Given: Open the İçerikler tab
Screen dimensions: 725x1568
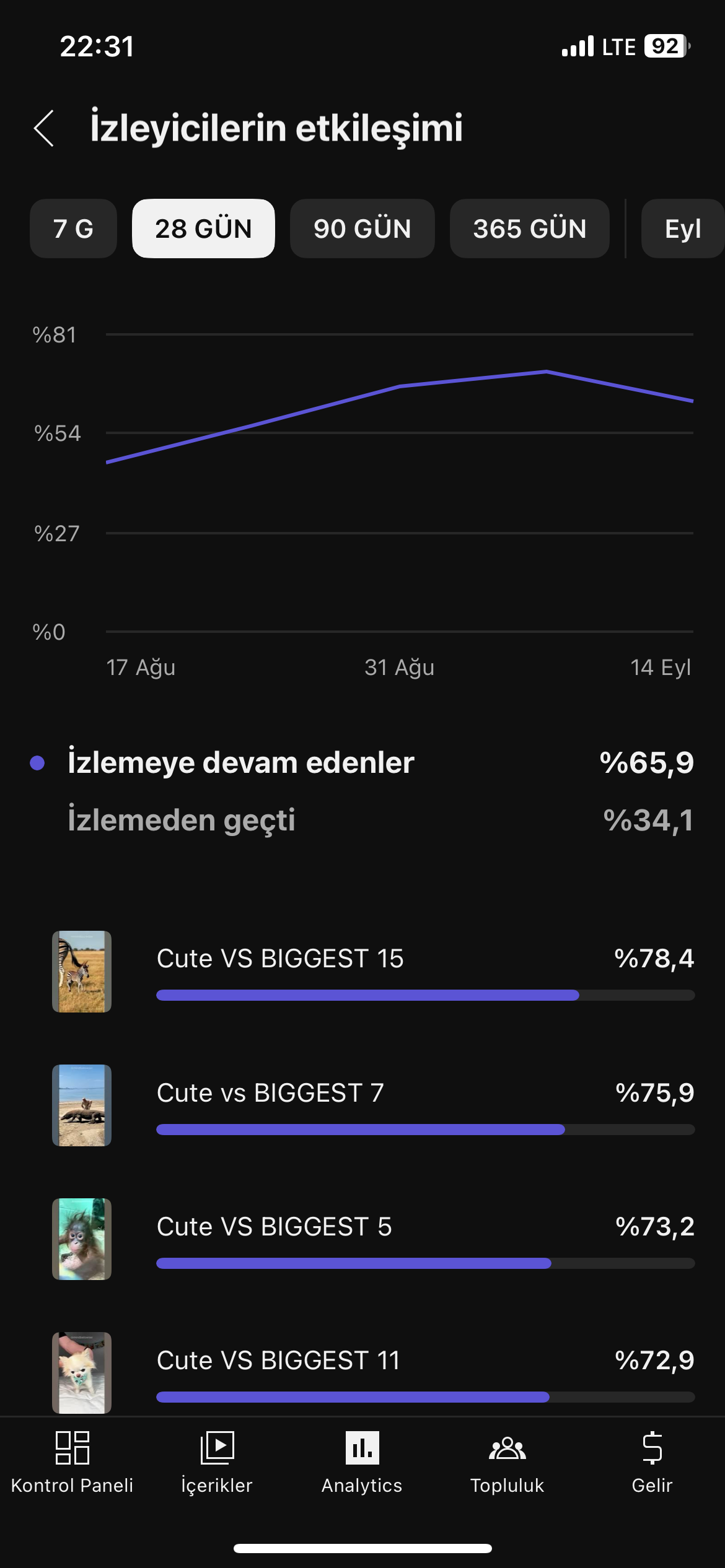Looking at the screenshot, I should coord(217,1463).
